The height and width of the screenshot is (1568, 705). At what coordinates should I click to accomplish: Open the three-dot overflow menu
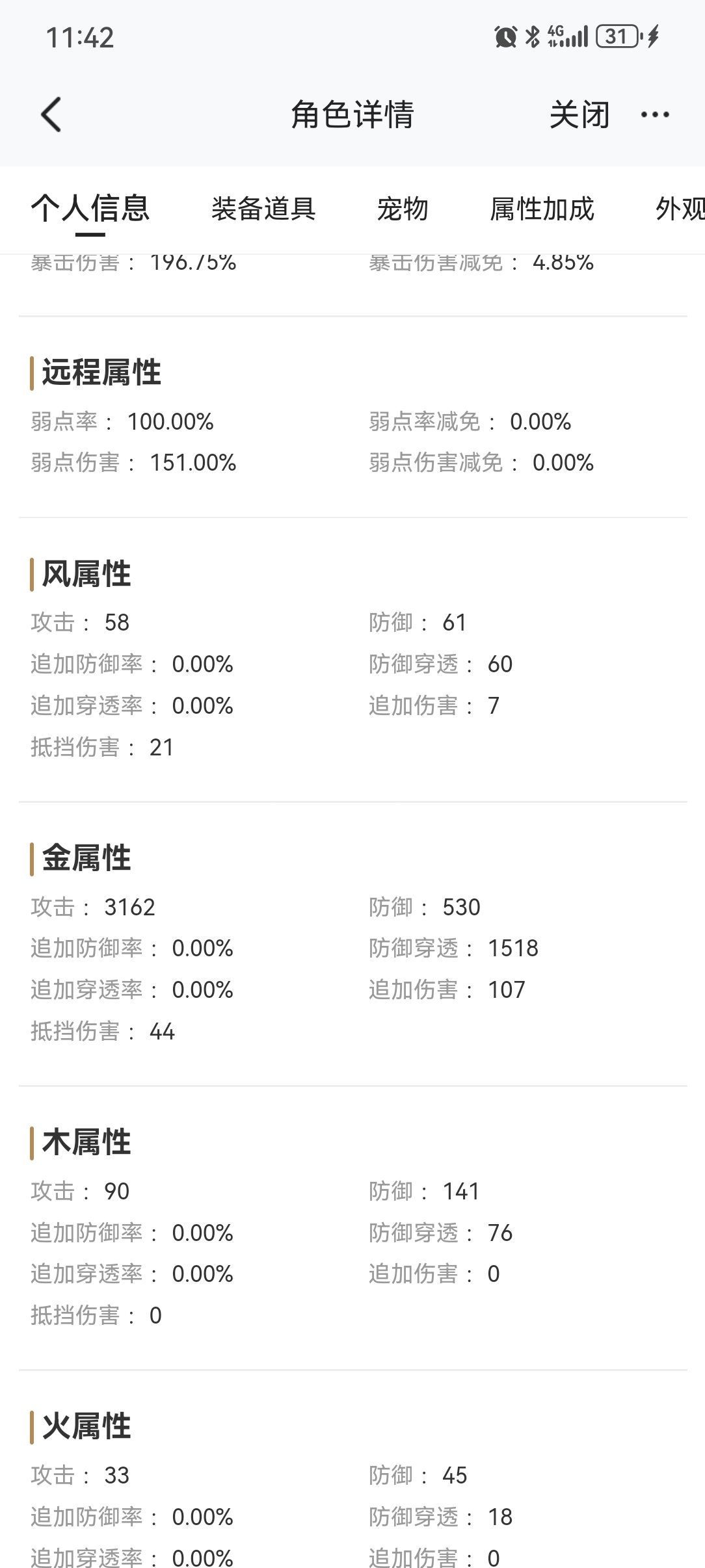tap(655, 114)
